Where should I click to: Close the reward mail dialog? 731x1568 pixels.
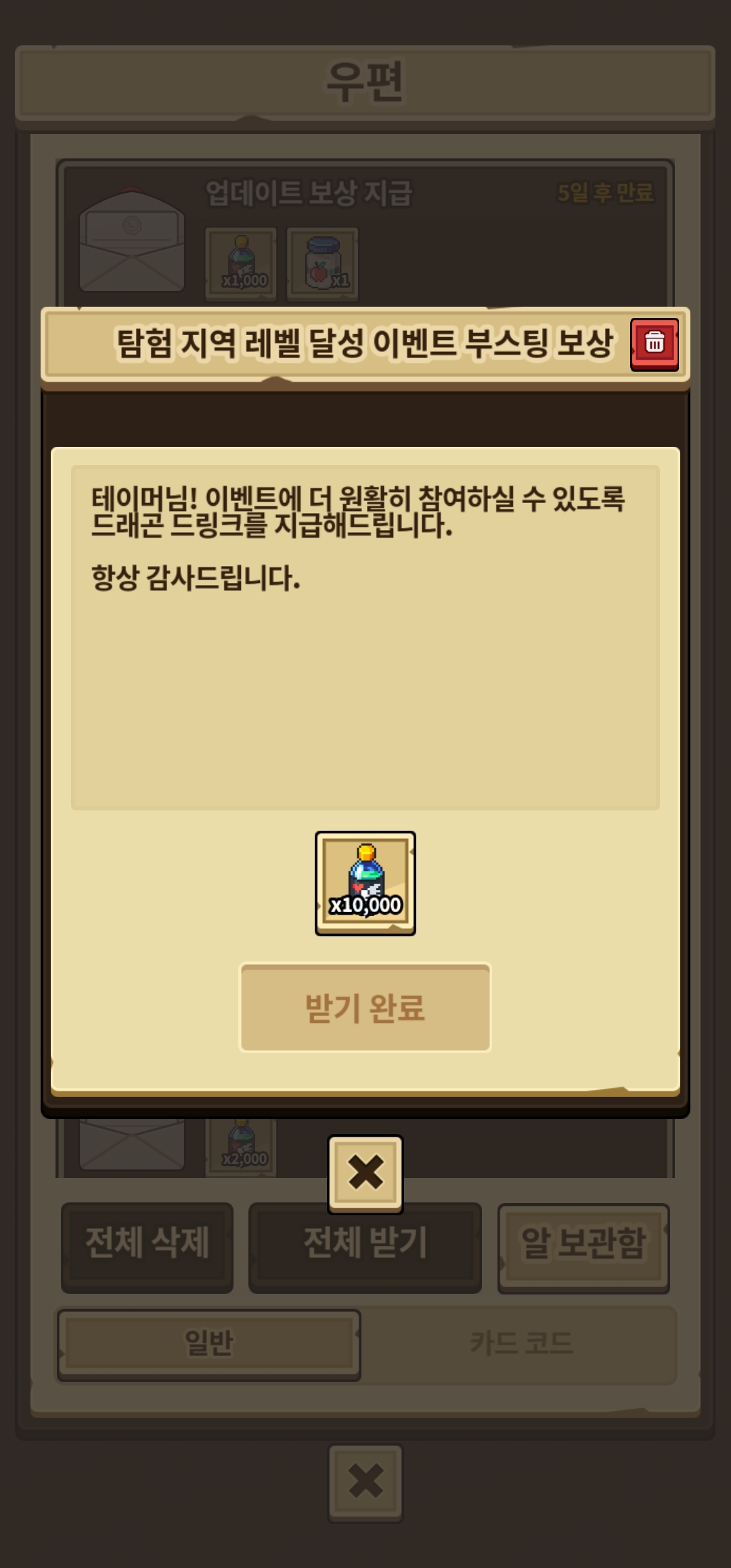click(365, 1173)
